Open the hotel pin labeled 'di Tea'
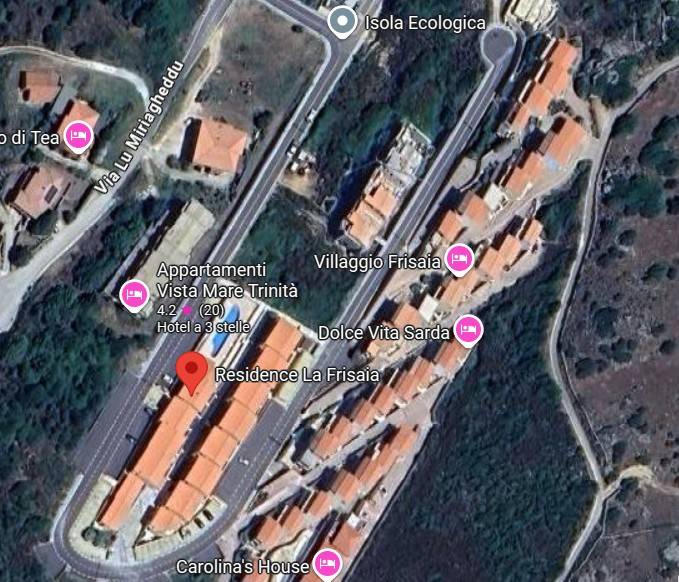This screenshot has height=582, width=679. click(x=77, y=136)
